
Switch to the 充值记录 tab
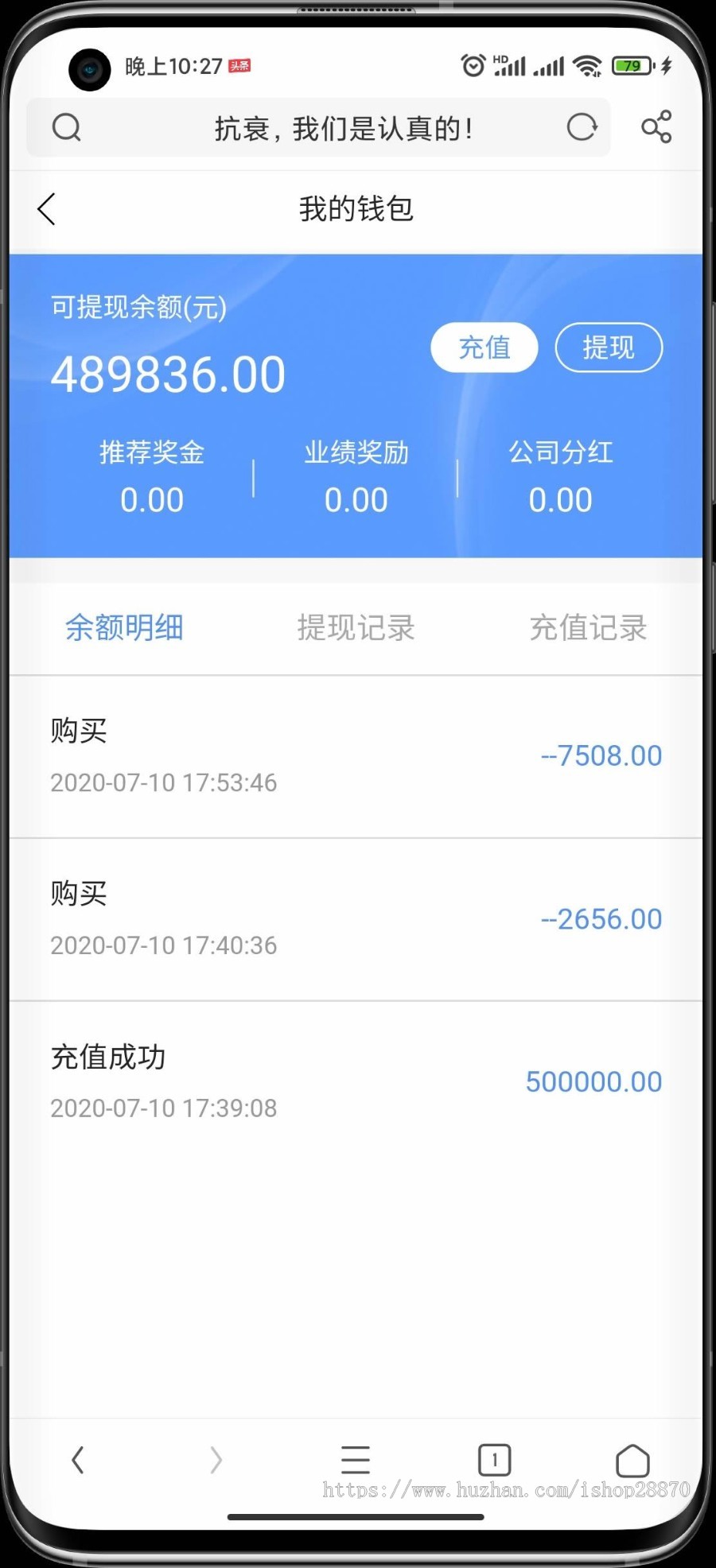(x=588, y=627)
